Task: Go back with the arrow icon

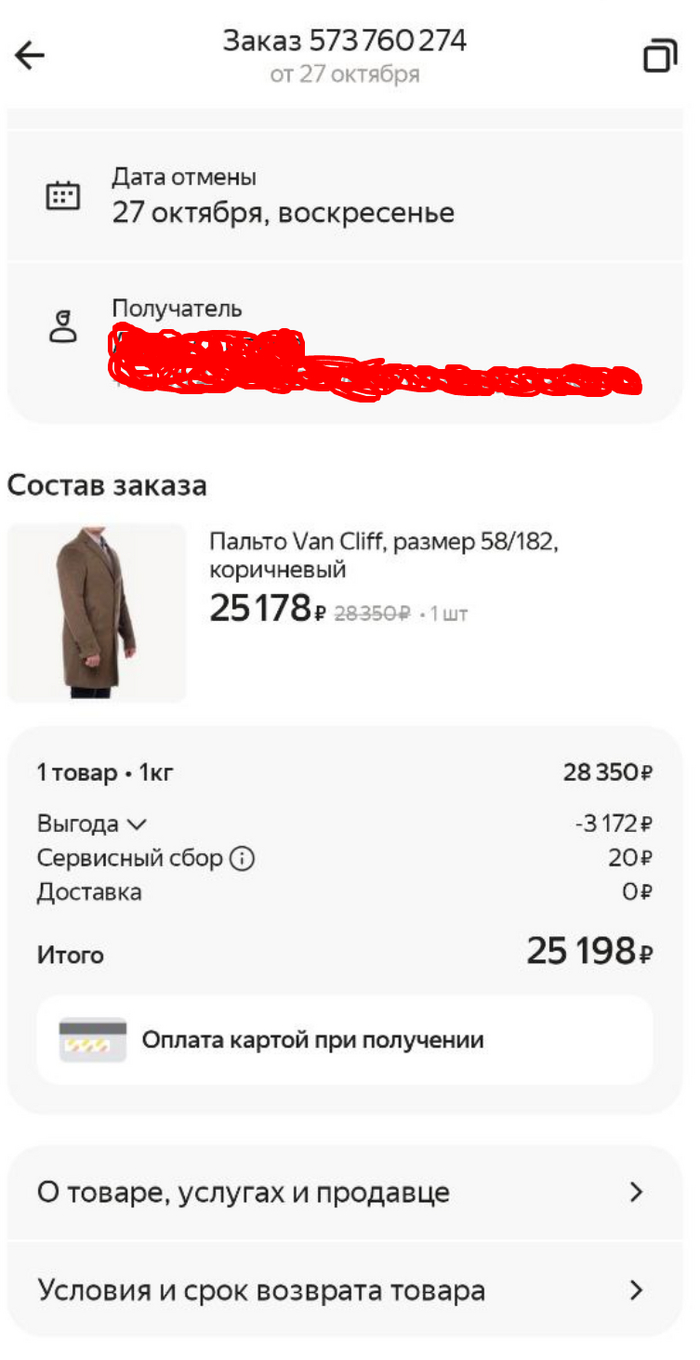Action: pos(30,55)
